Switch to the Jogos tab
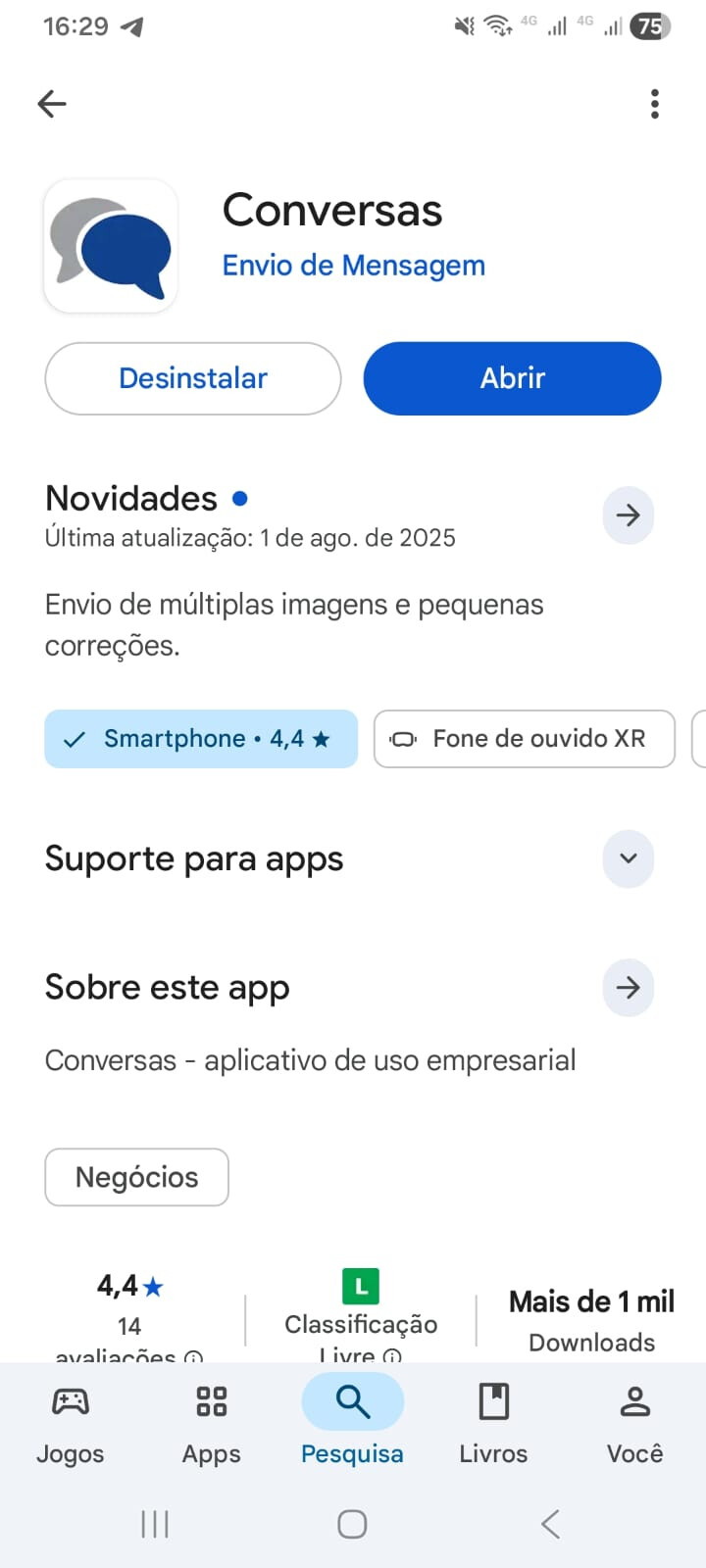The image size is (706, 1568). 71,1424
